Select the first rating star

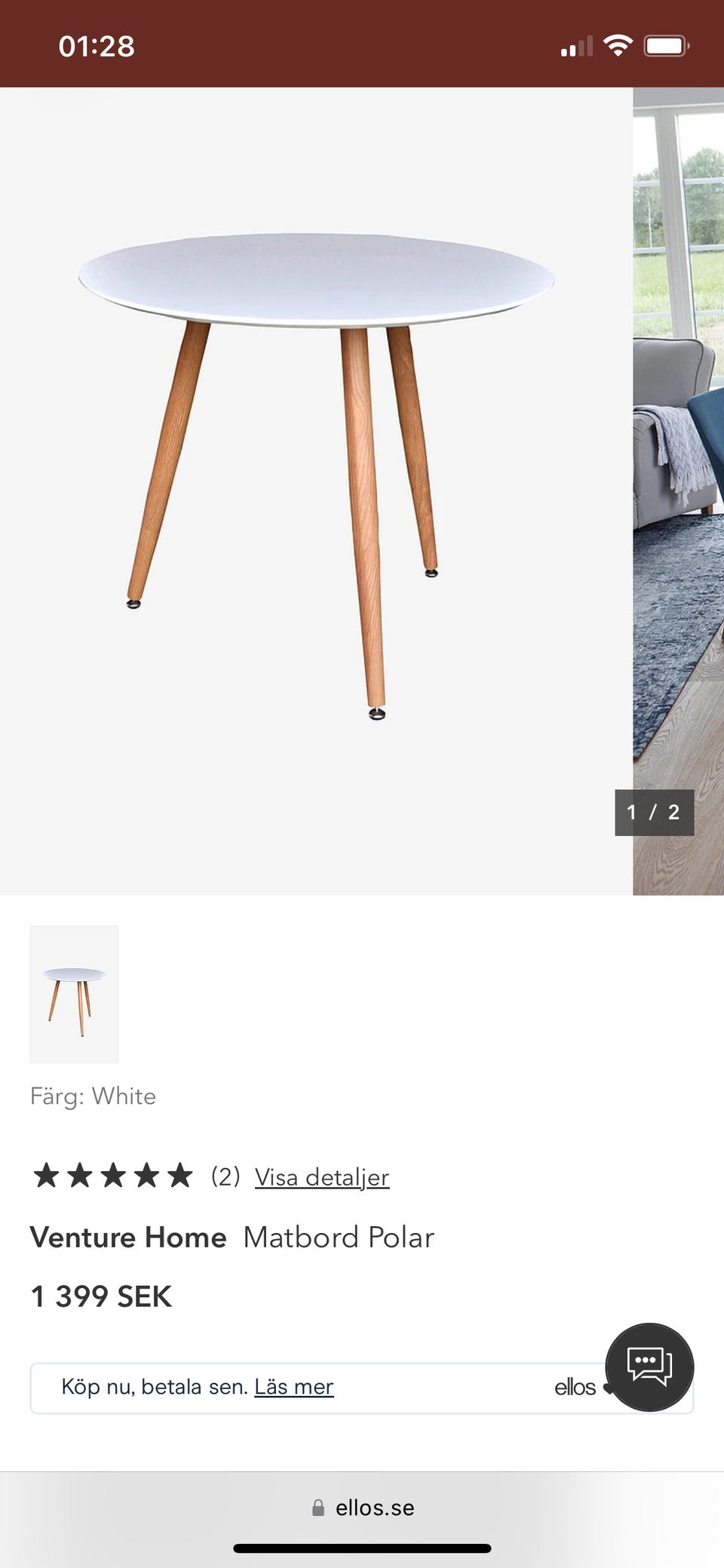pyautogui.click(x=48, y=1176)
